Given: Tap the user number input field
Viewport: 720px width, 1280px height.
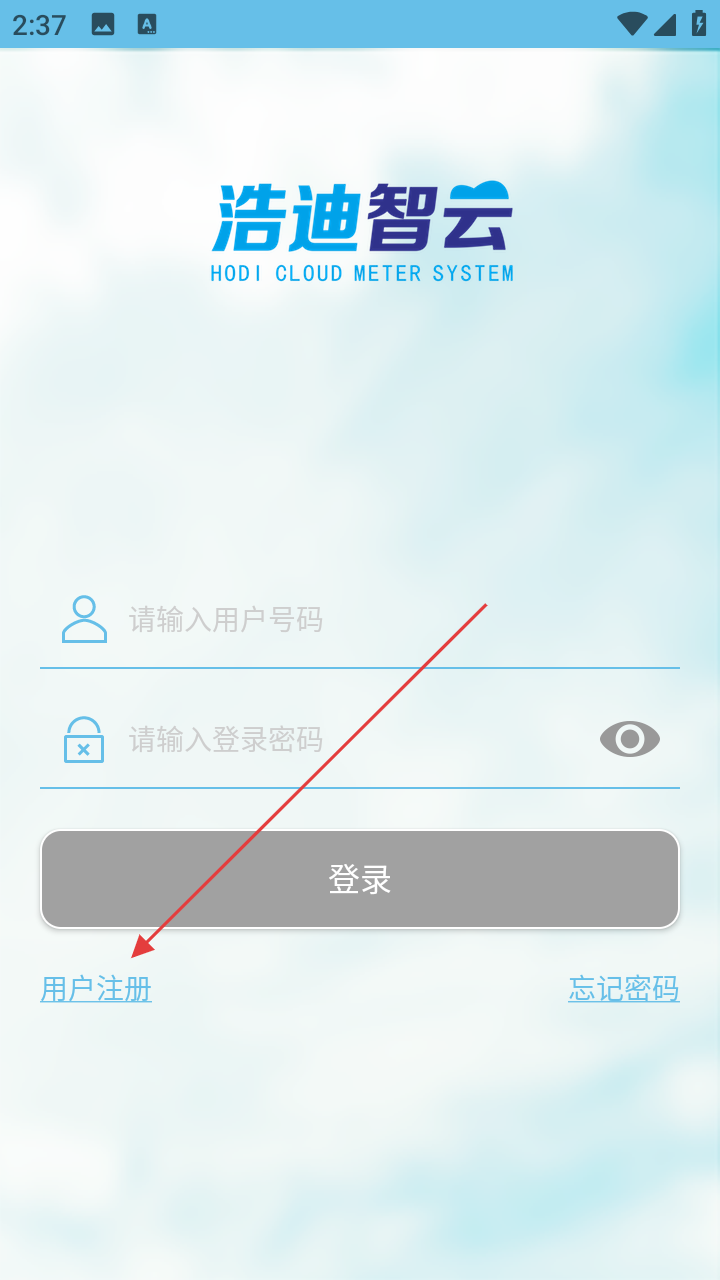Looking at the screenshot, I should 380,620.
